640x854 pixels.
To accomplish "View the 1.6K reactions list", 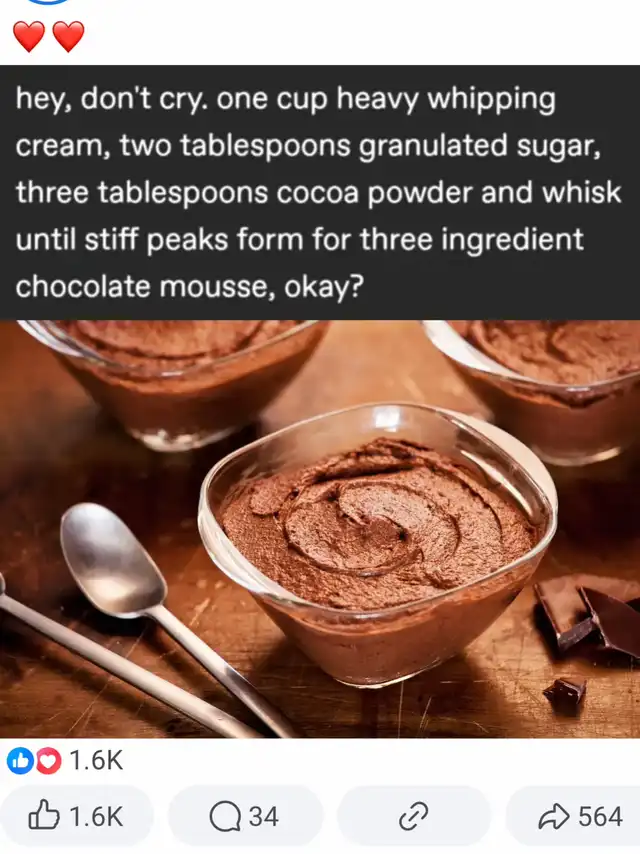I will click(x=66, y=760).
